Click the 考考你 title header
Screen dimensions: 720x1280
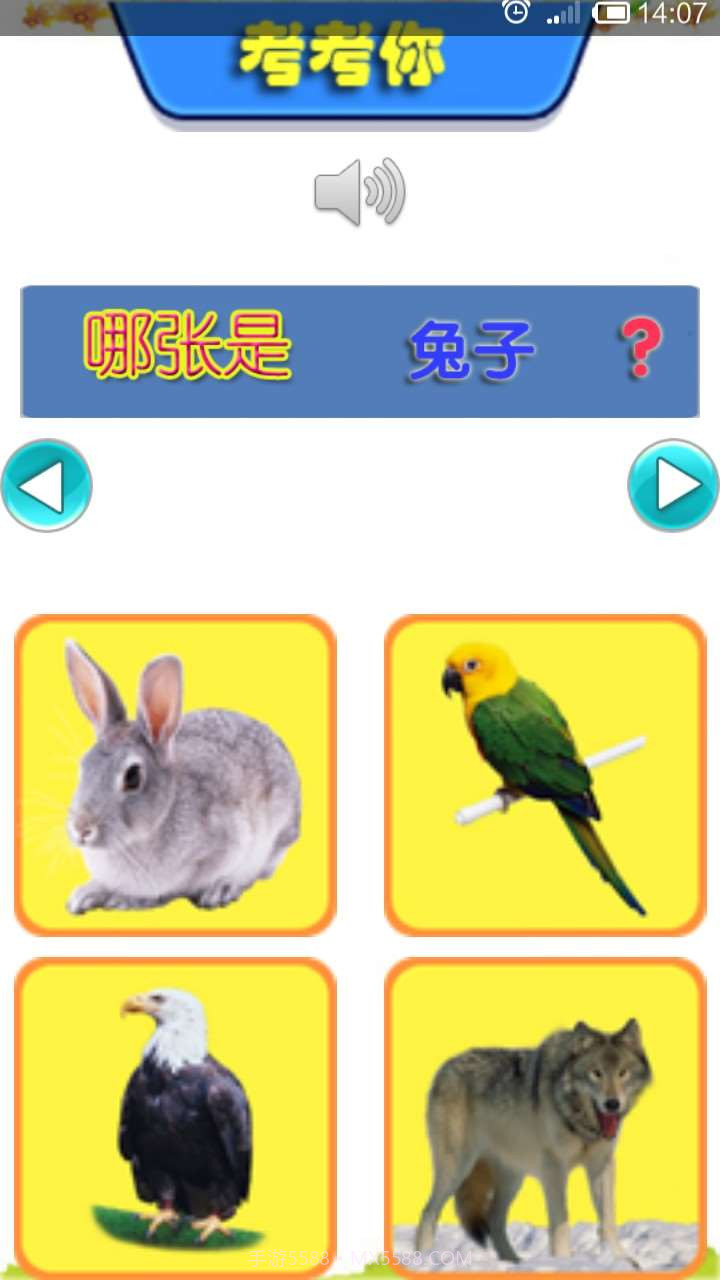click(345, 58)
